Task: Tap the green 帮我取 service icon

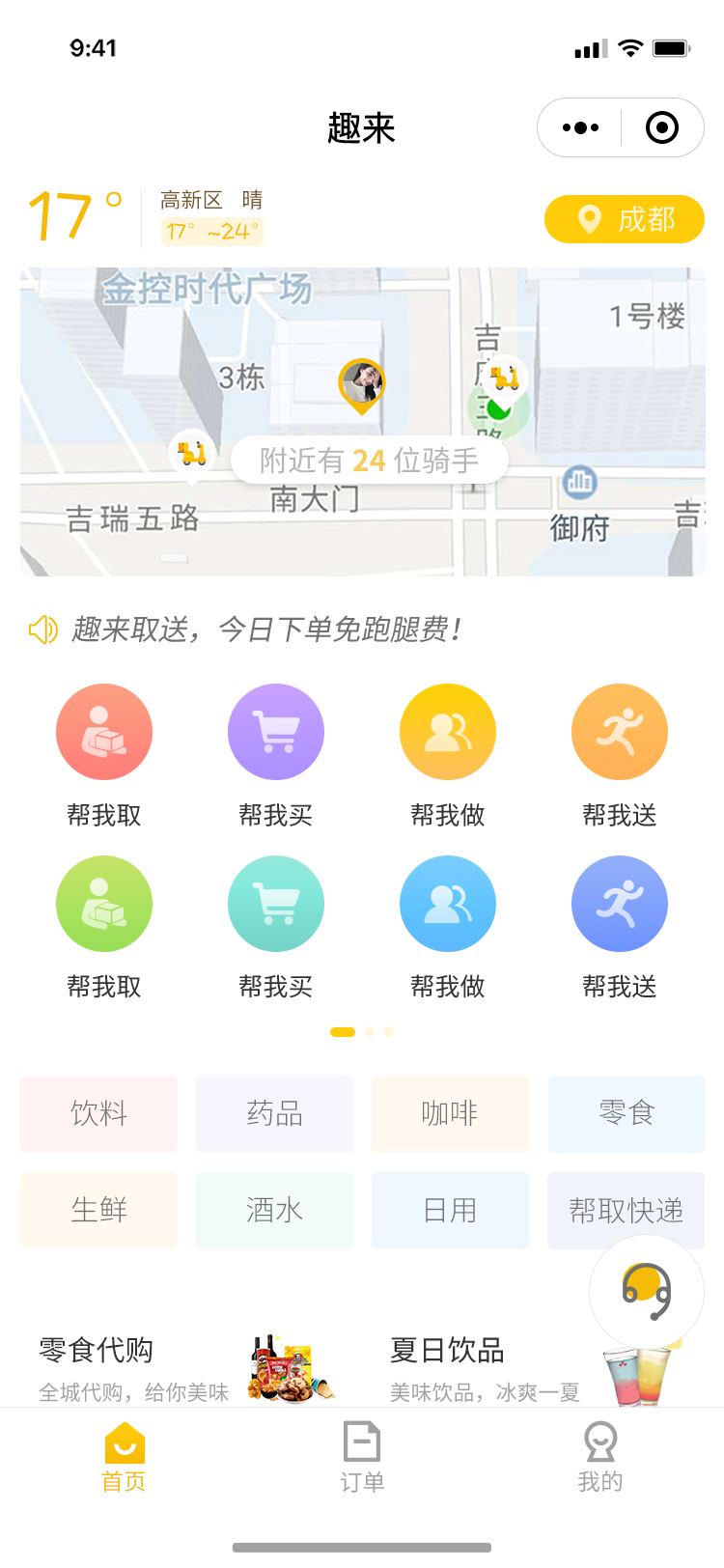Action: (104, 904)
